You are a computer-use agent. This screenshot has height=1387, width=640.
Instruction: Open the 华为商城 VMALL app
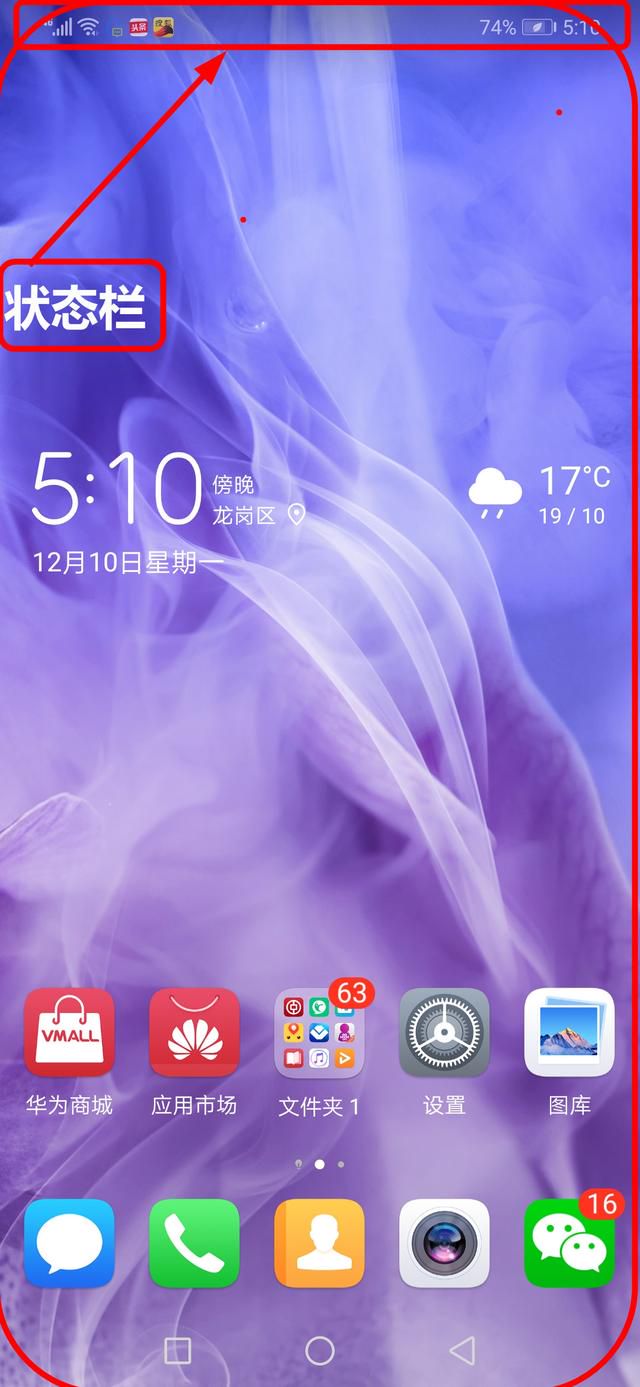pyautogui.click(x=69, y=1033)
